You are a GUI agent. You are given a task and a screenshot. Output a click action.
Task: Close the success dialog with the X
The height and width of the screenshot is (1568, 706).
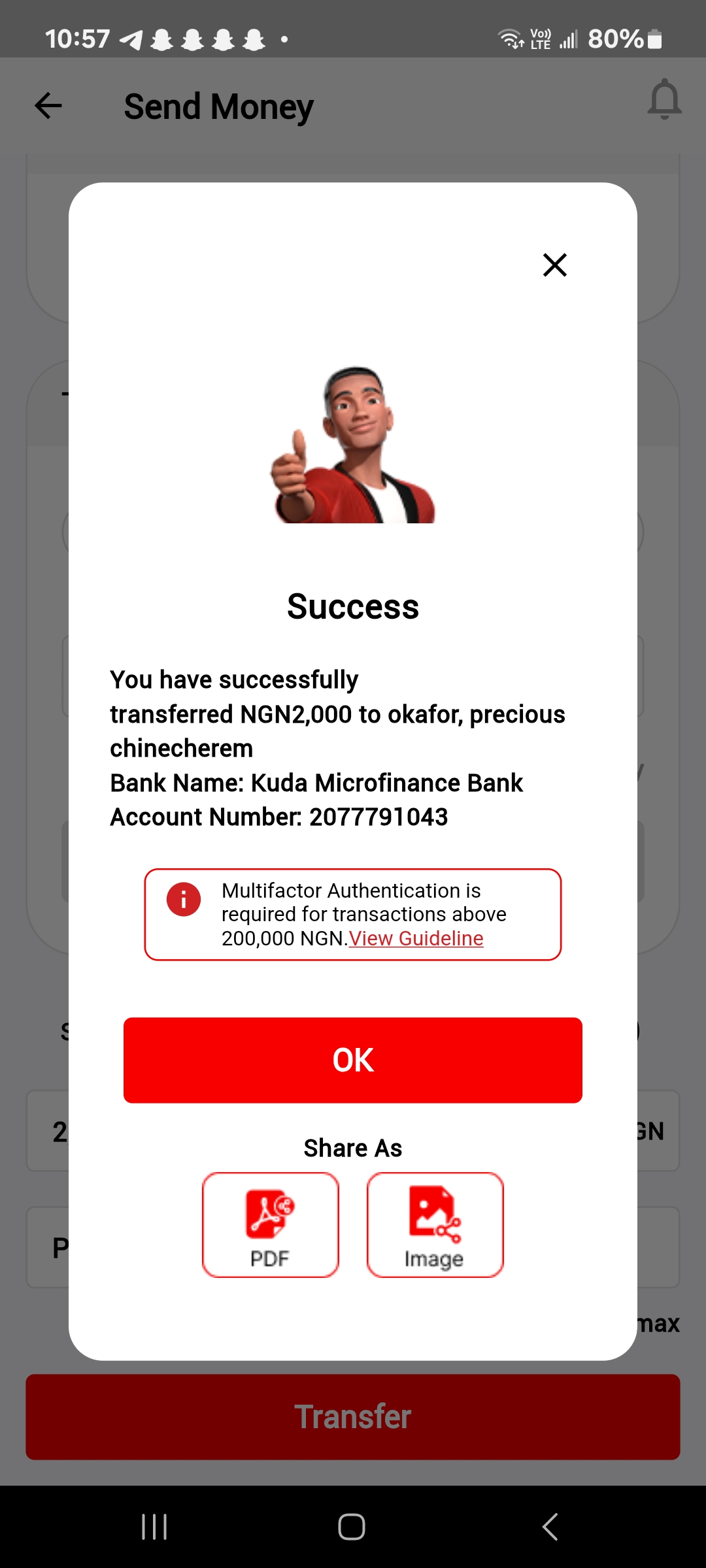(x=554, y=265)
